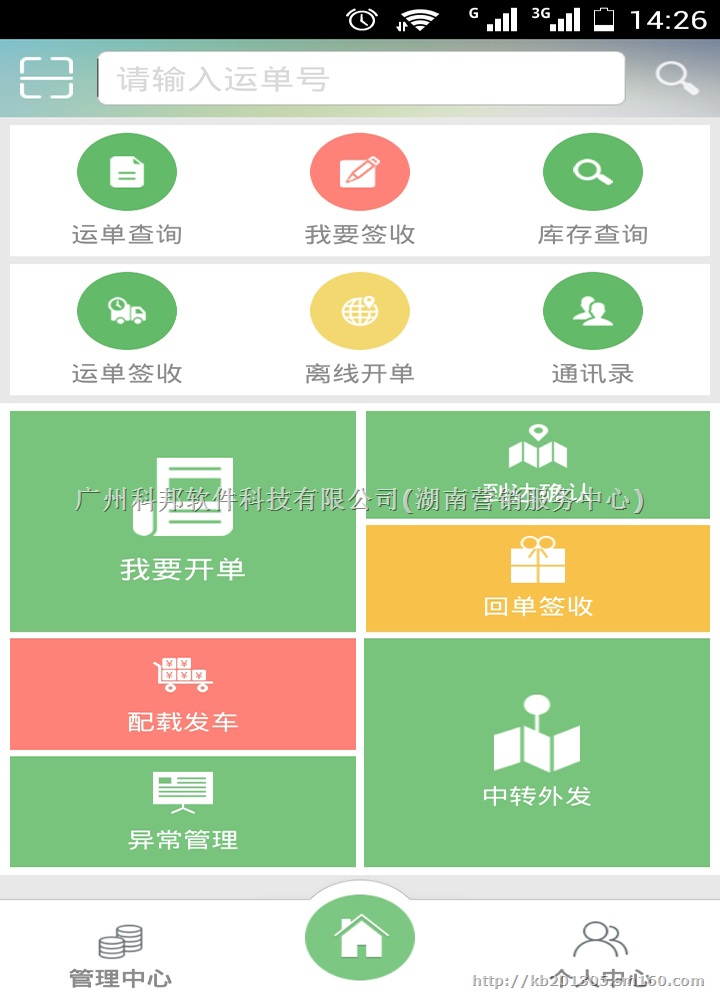This screenshot has height=1000, width=720.
Task: Go to the home tab
Action: tap(360, 938)
